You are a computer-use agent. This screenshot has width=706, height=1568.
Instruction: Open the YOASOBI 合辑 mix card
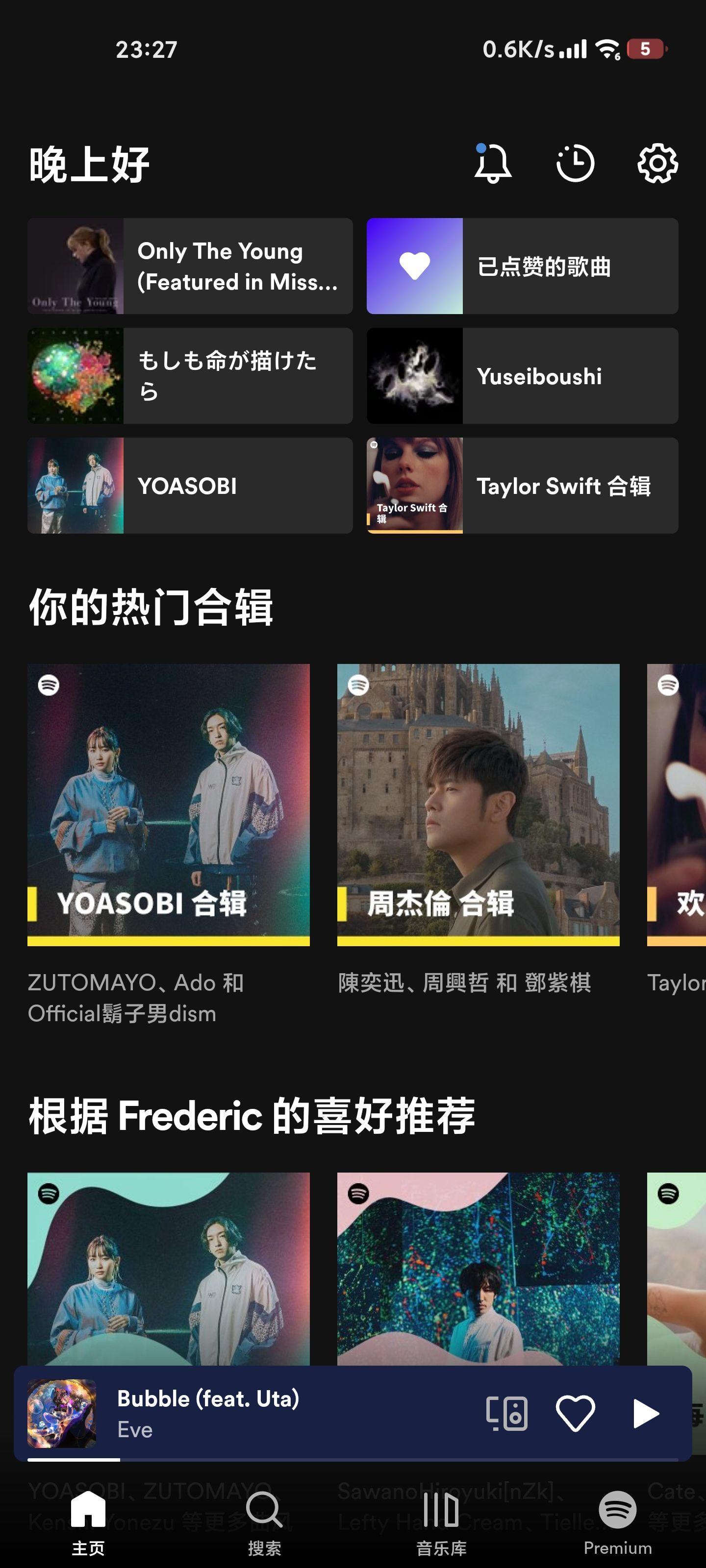pos(169,805)
